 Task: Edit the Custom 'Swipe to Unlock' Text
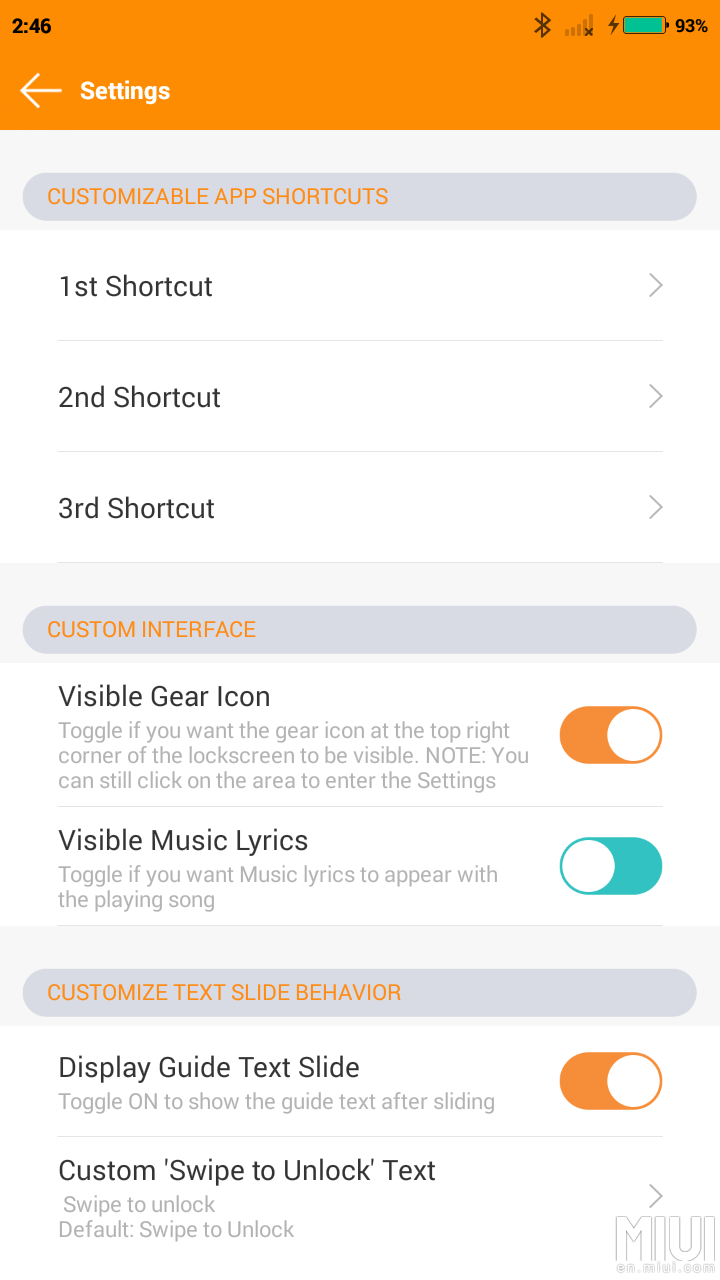(x=360, y=1196)
